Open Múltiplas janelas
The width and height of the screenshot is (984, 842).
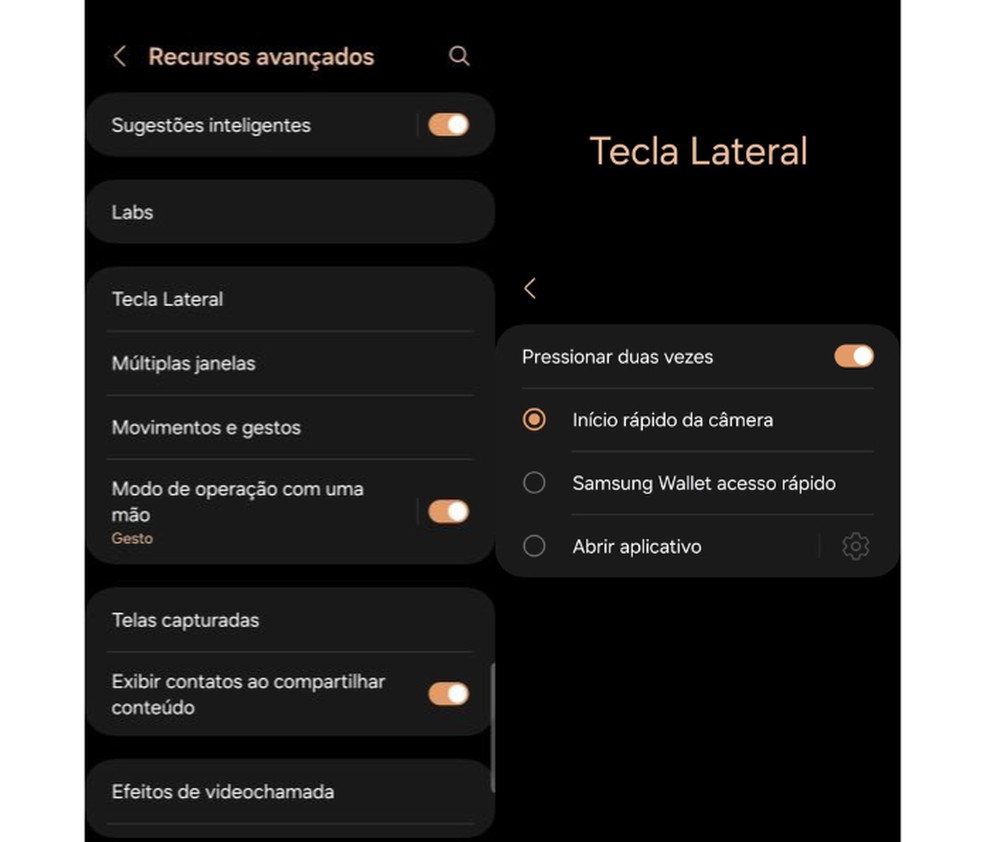click(290, 363)
